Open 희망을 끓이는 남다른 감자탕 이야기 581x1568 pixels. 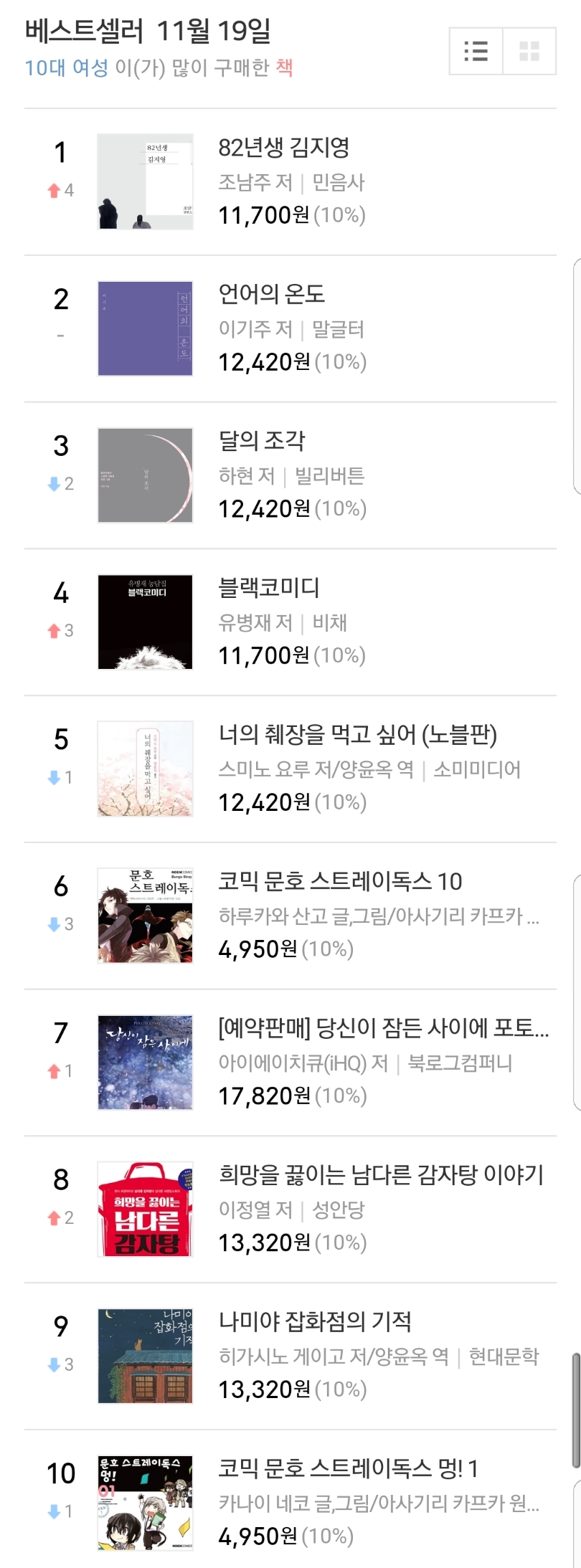(381, 1175)
